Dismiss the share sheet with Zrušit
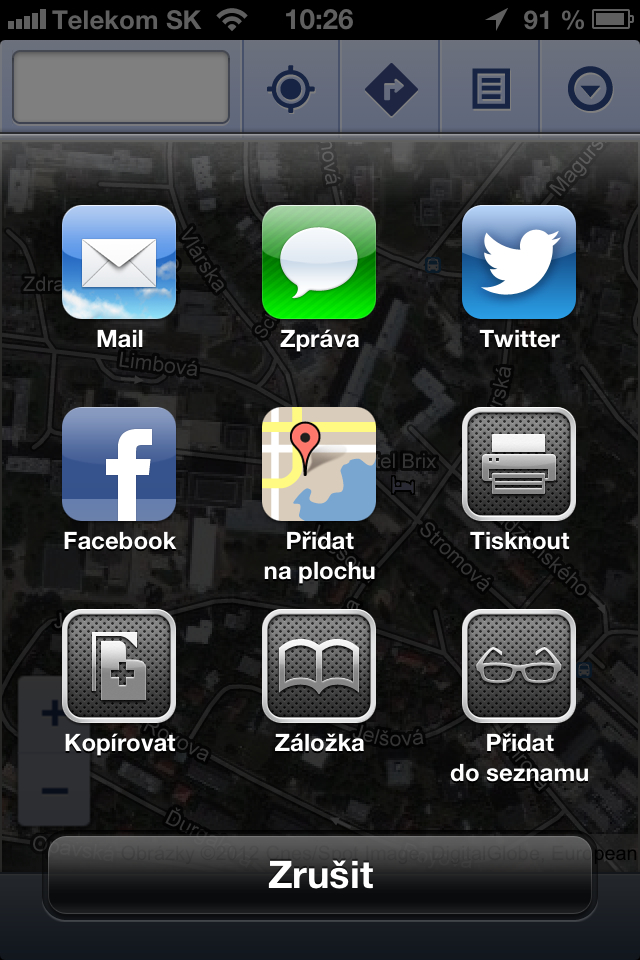 click(x=320, y=875)
